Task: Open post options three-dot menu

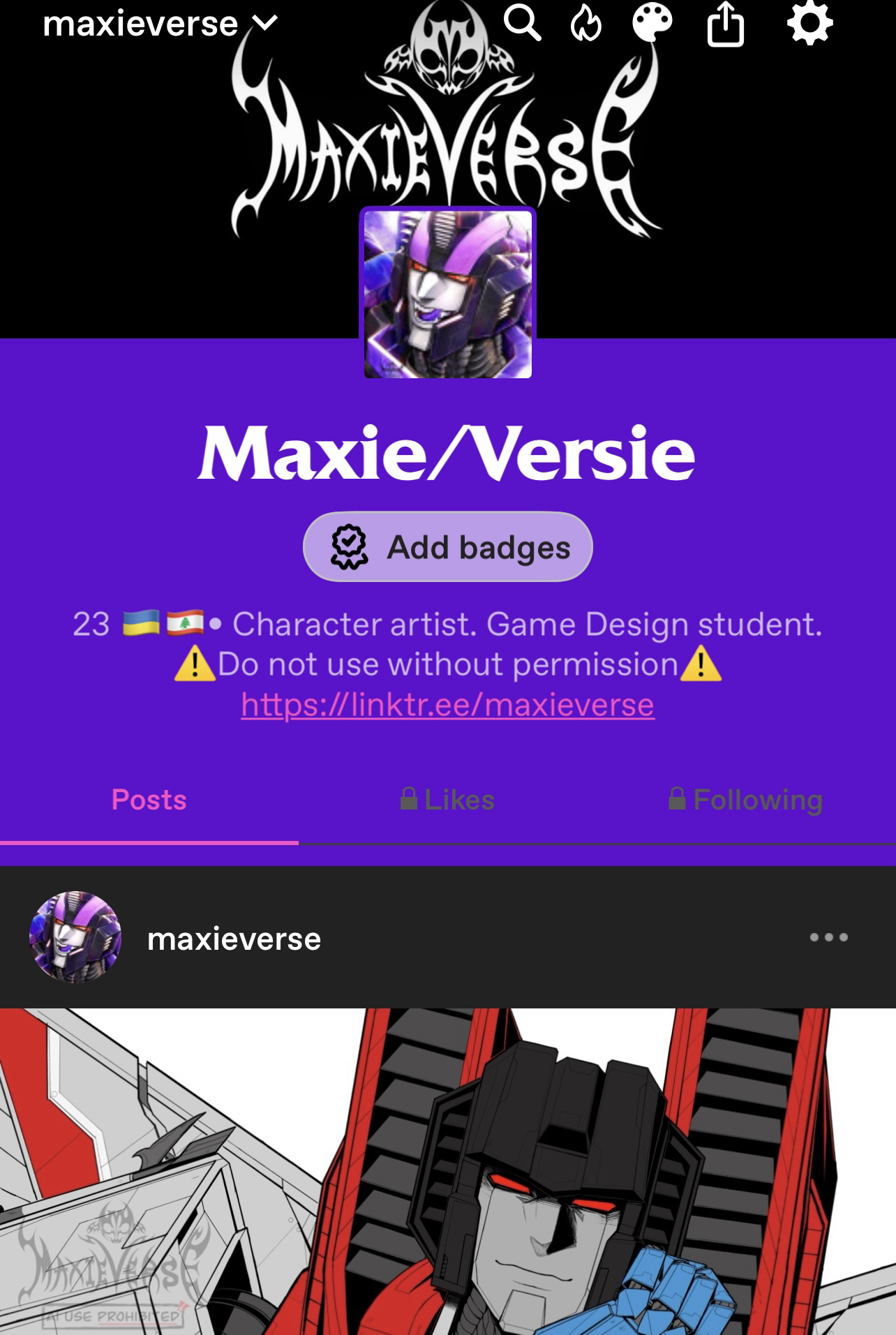Action: coord(828,937)
